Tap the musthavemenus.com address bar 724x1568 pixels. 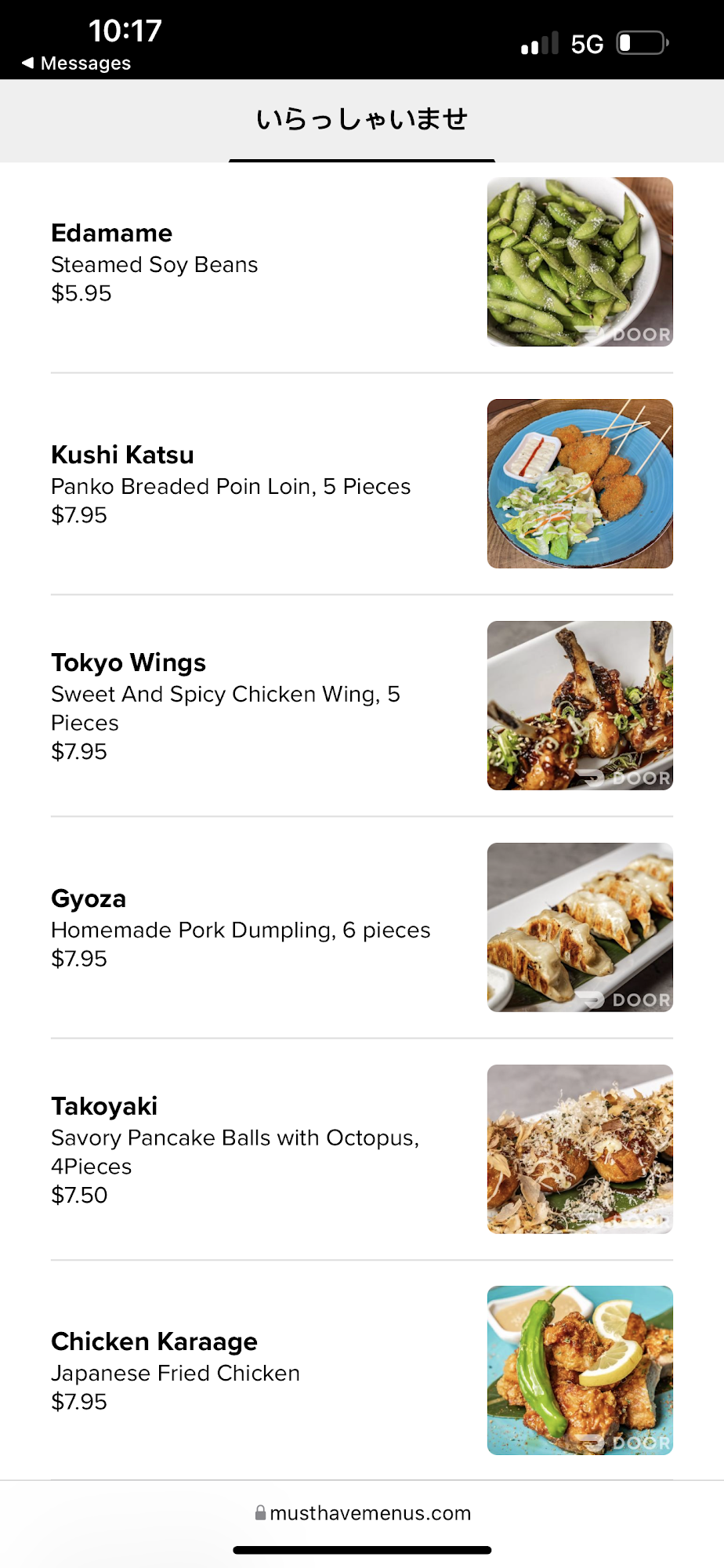pyautogui.click(x=363, y=1513)
